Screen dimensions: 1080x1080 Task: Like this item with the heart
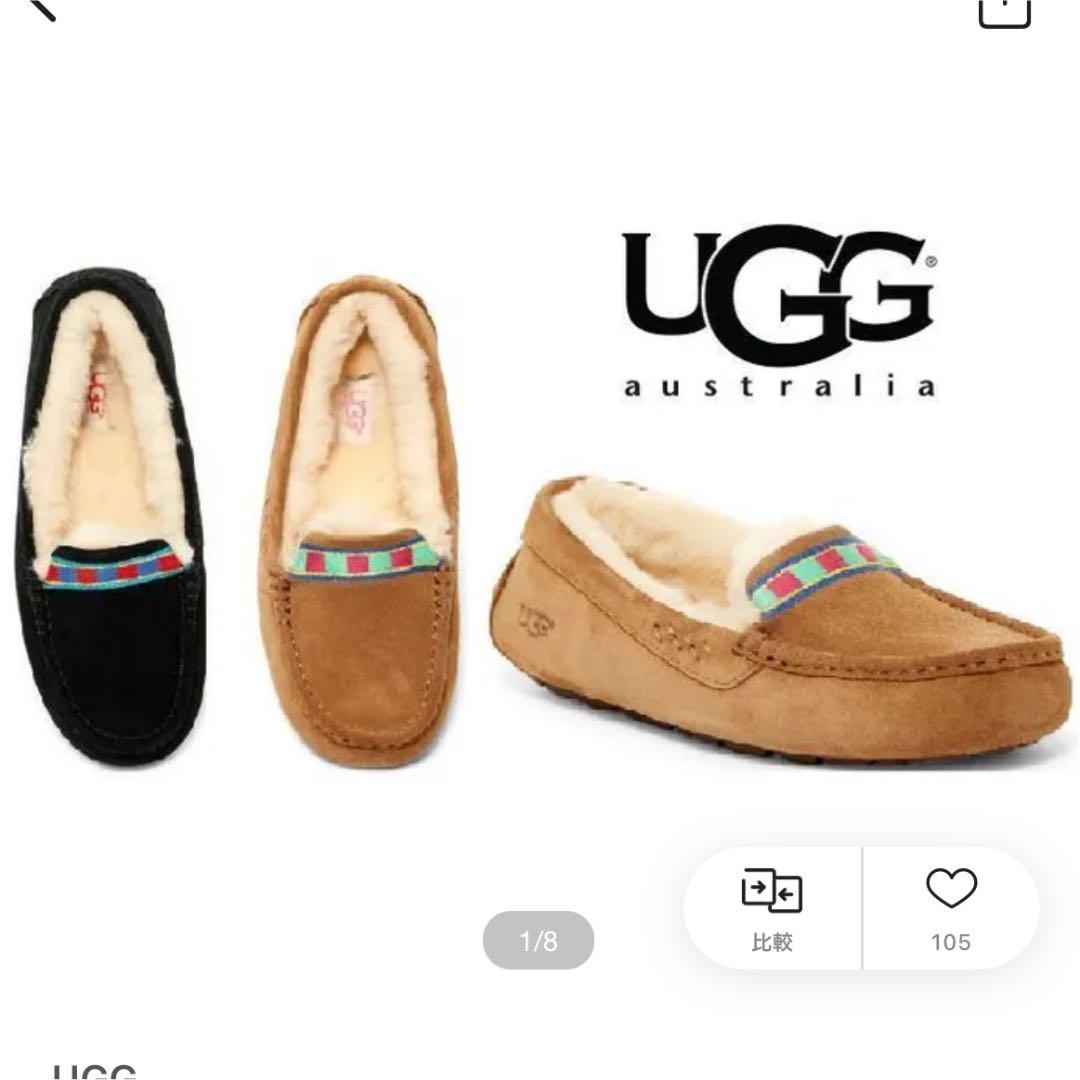tap(950, 909)
